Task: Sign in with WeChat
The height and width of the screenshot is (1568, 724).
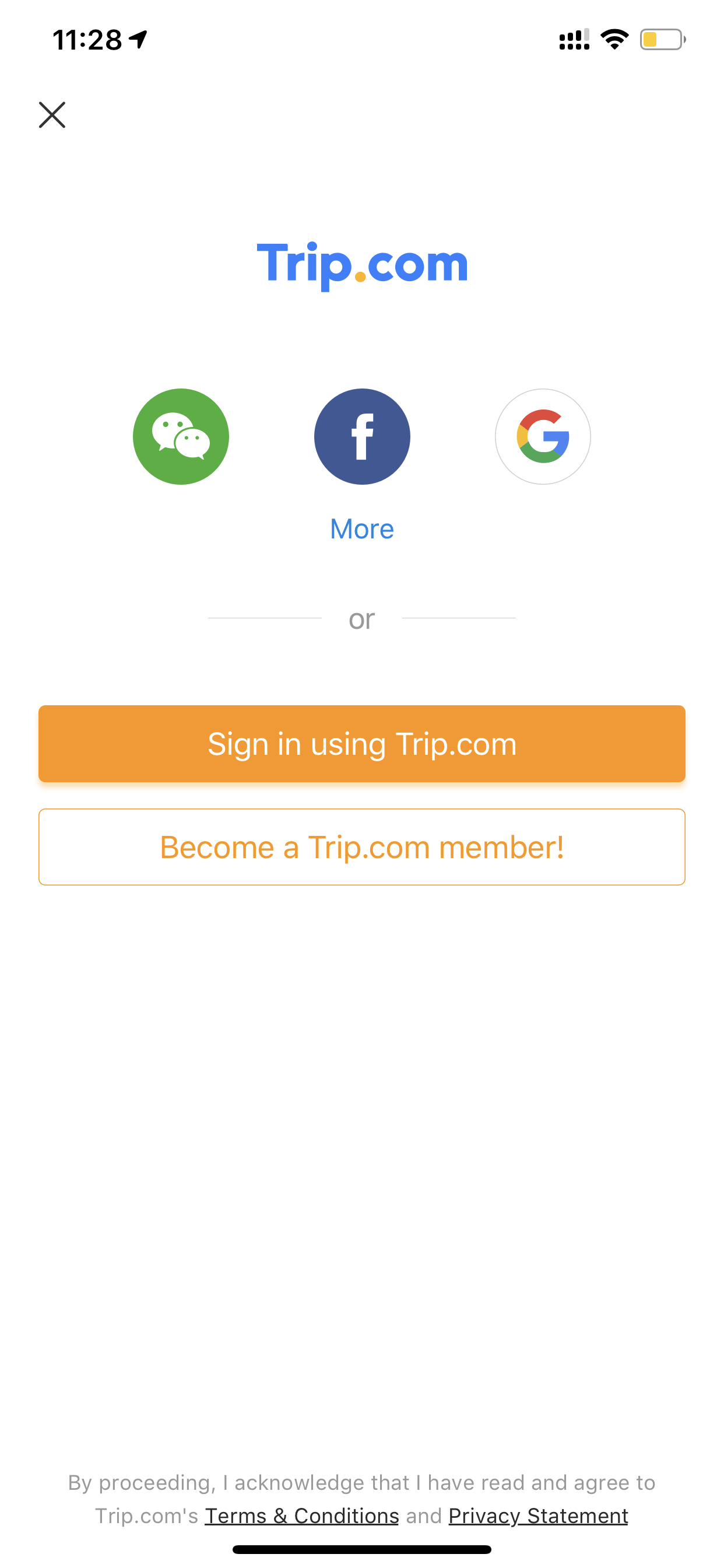Action: click(181, 436)
